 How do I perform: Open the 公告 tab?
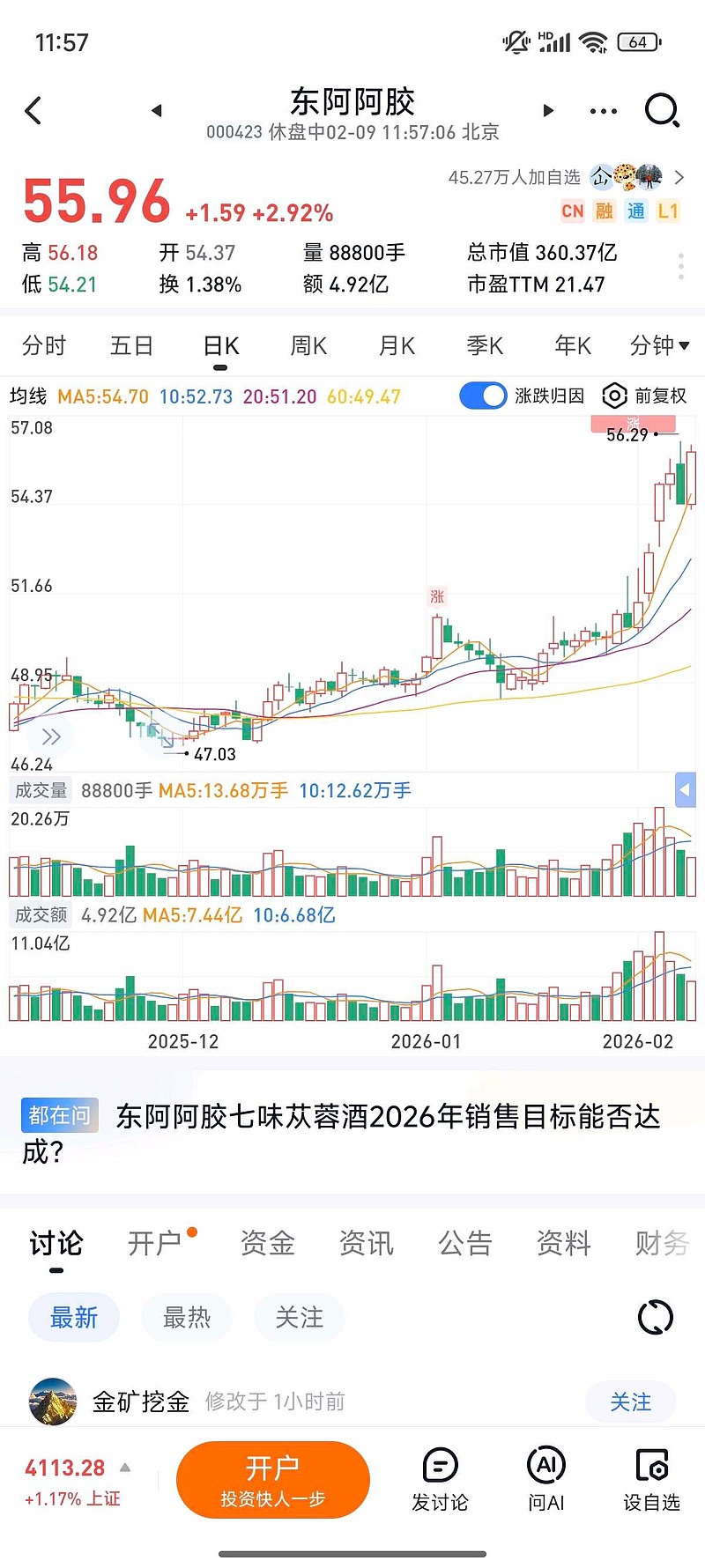tap(465, 1244)
